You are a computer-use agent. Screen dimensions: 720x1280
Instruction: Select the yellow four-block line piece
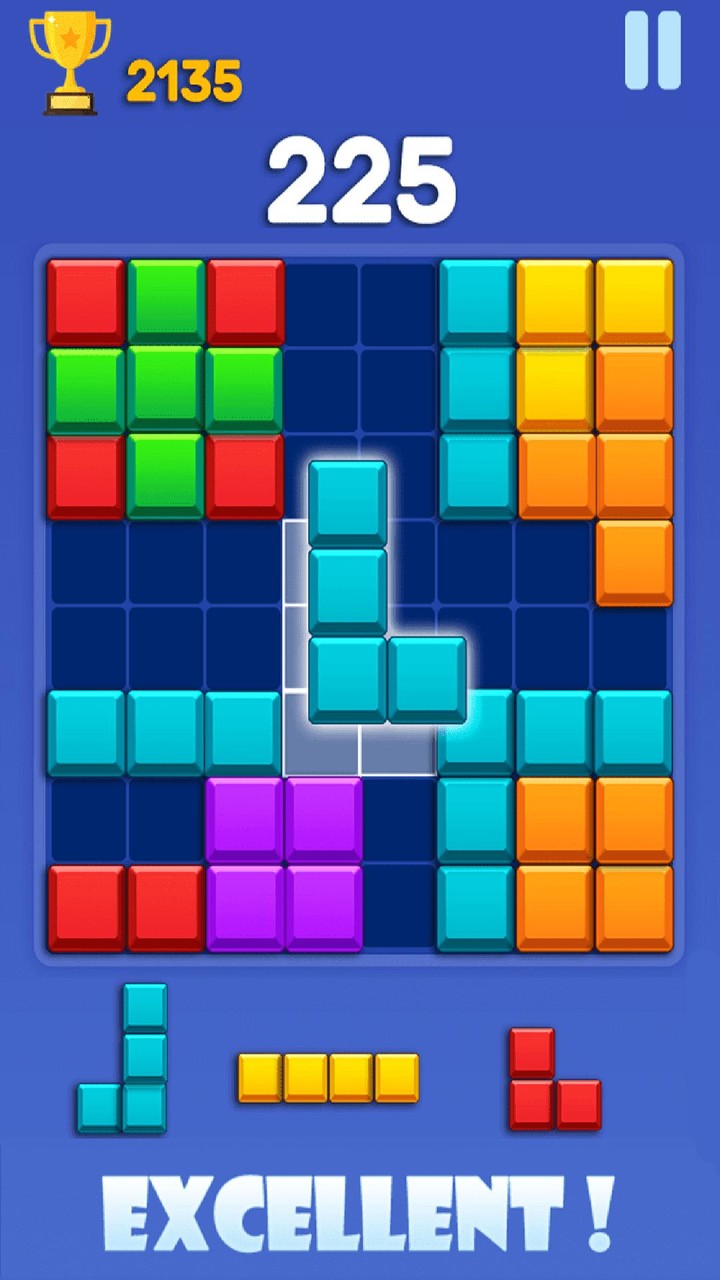coord(328,1077)
